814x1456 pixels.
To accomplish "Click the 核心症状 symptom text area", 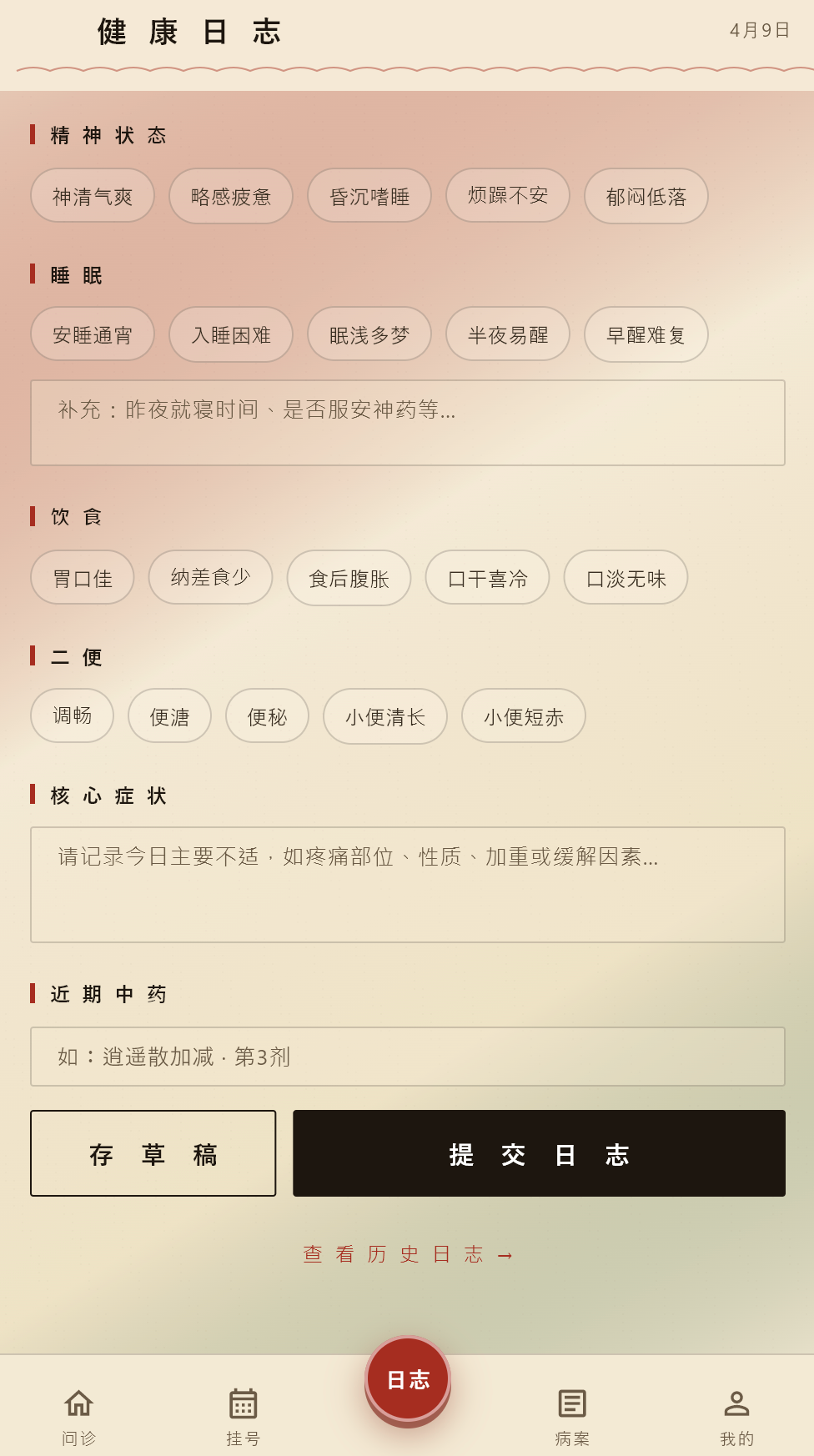I will coord(407,882).
